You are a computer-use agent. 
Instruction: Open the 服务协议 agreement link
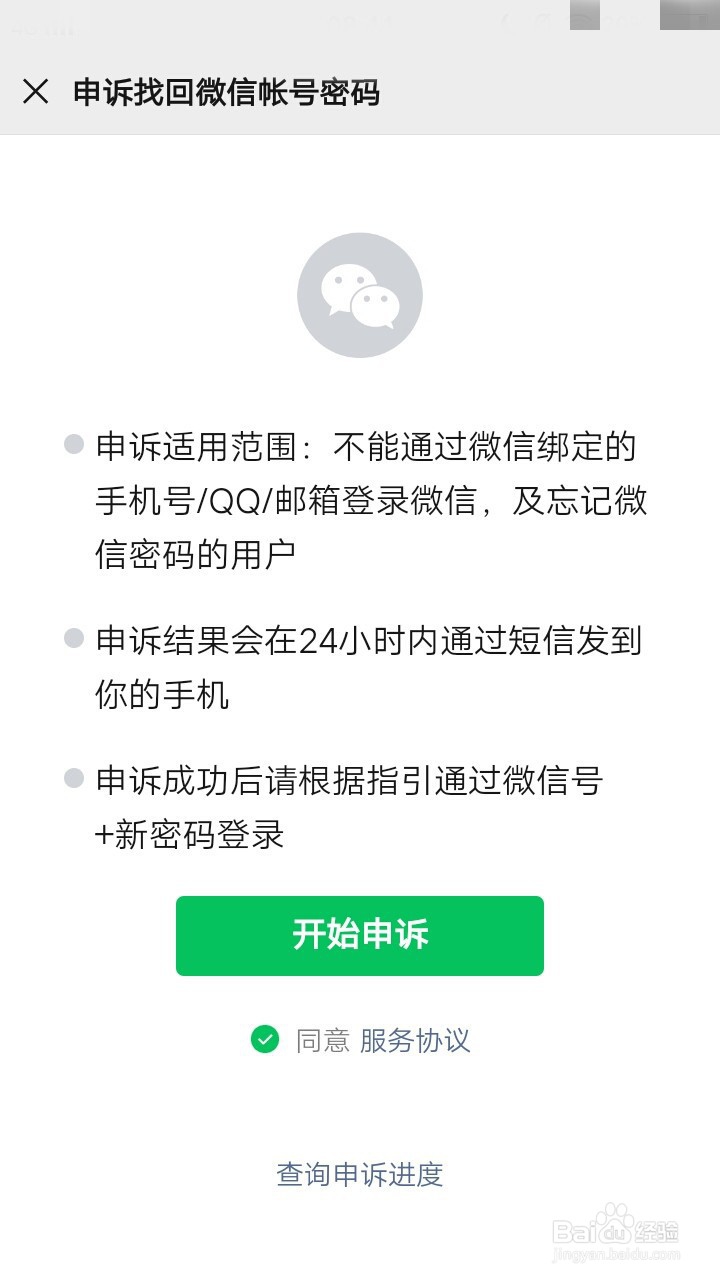point(416,1041)
